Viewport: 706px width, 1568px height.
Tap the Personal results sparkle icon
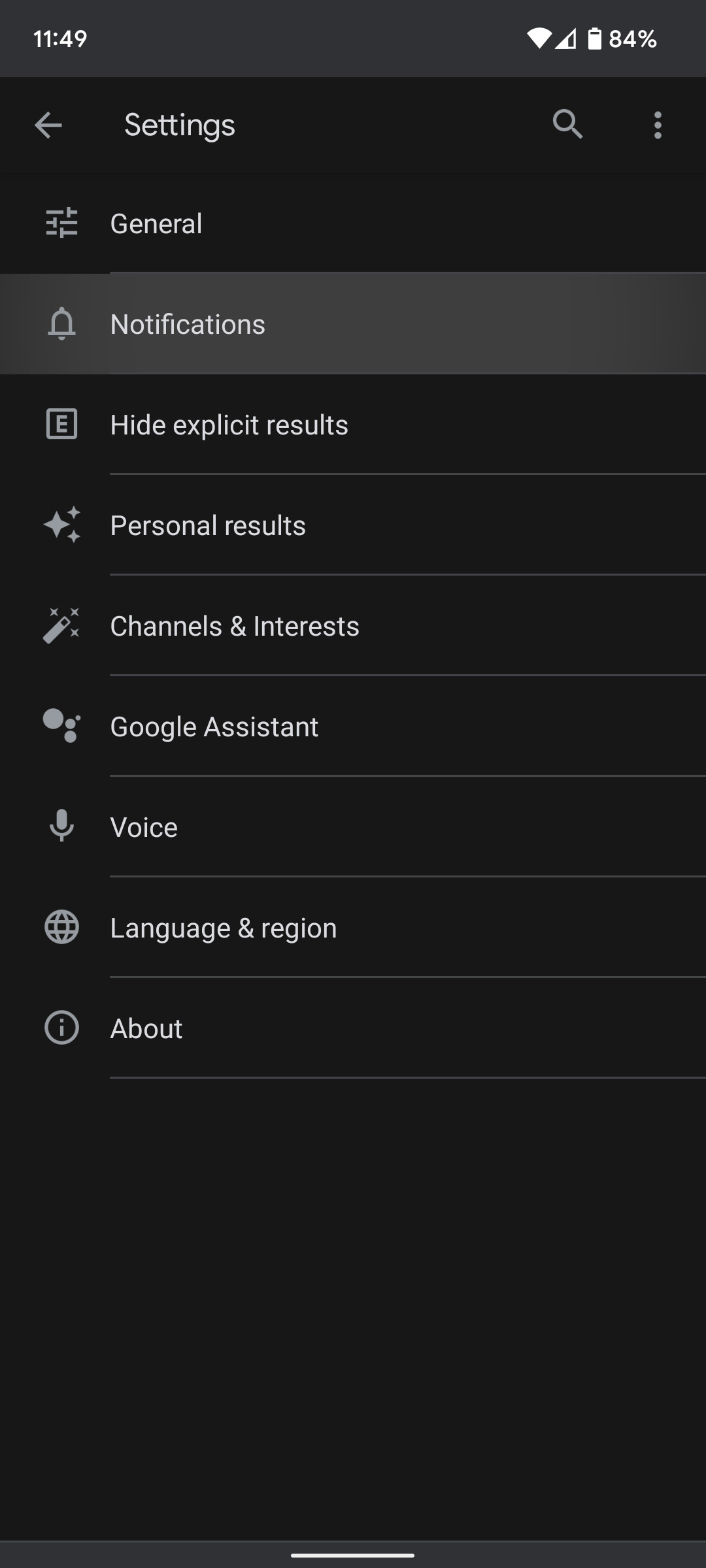[61, 525]
